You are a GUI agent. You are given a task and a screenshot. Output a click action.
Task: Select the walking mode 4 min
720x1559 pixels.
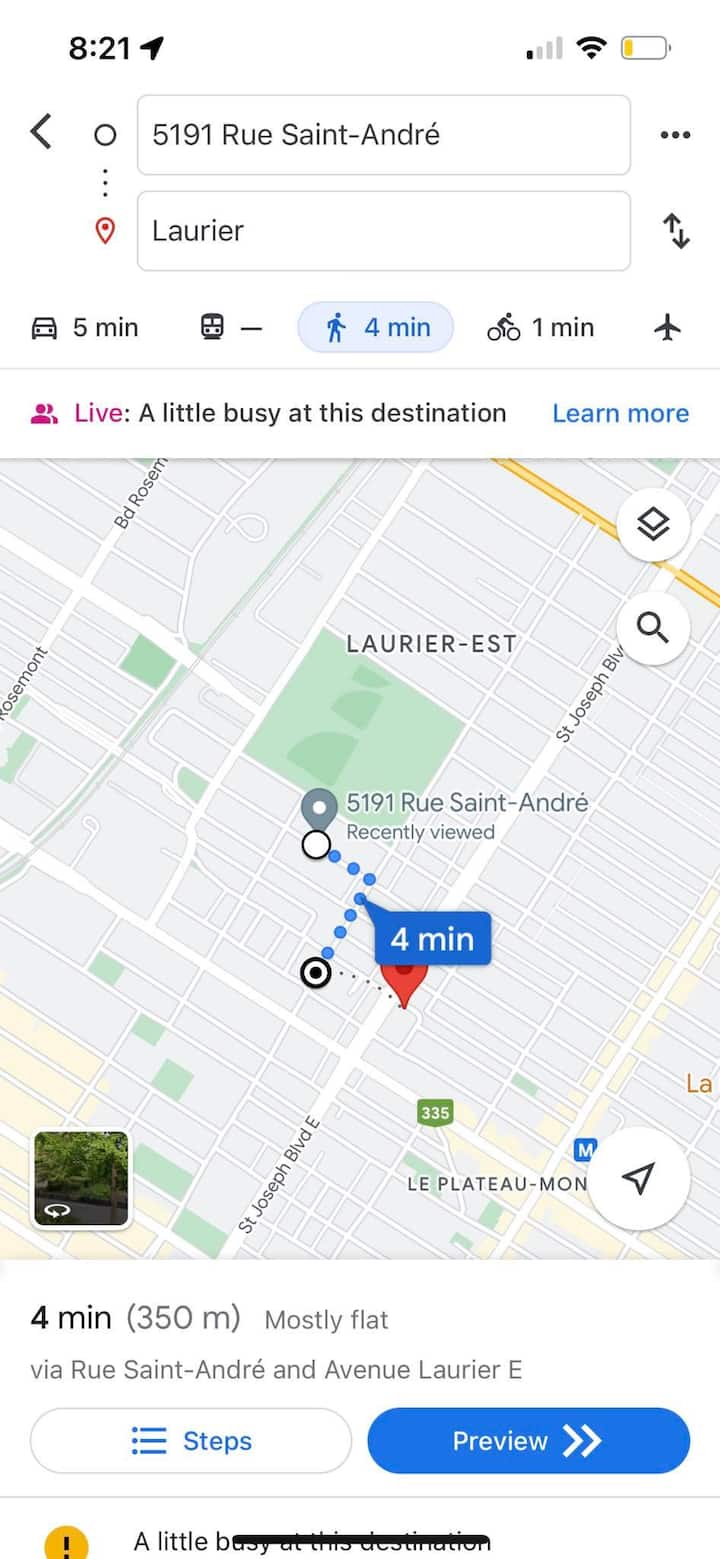coord(376,328)
